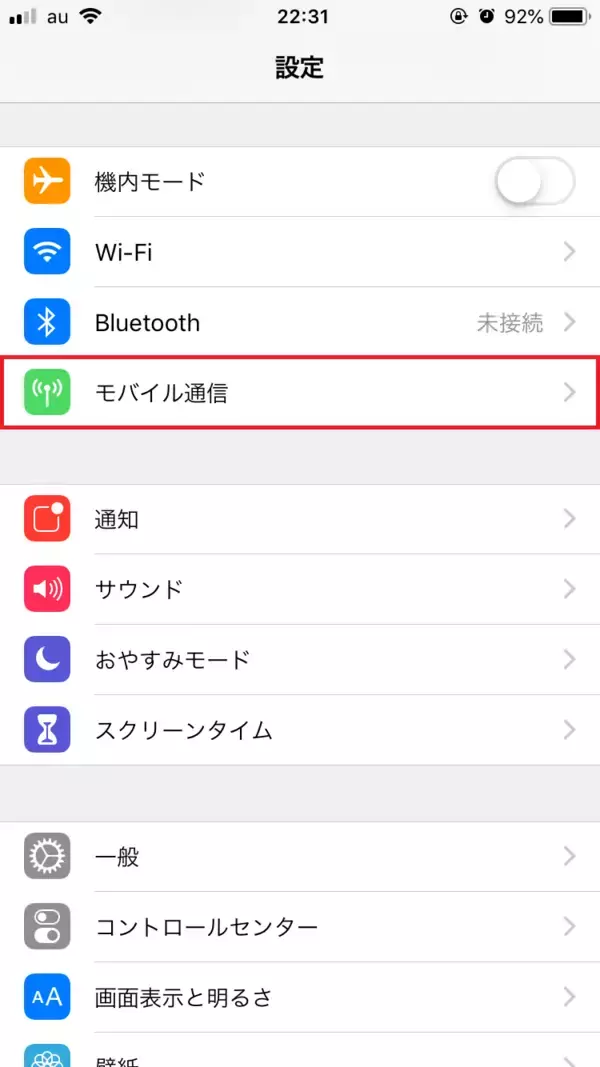Open 通知 settings
600x1067 pixels.
(300, 519)
